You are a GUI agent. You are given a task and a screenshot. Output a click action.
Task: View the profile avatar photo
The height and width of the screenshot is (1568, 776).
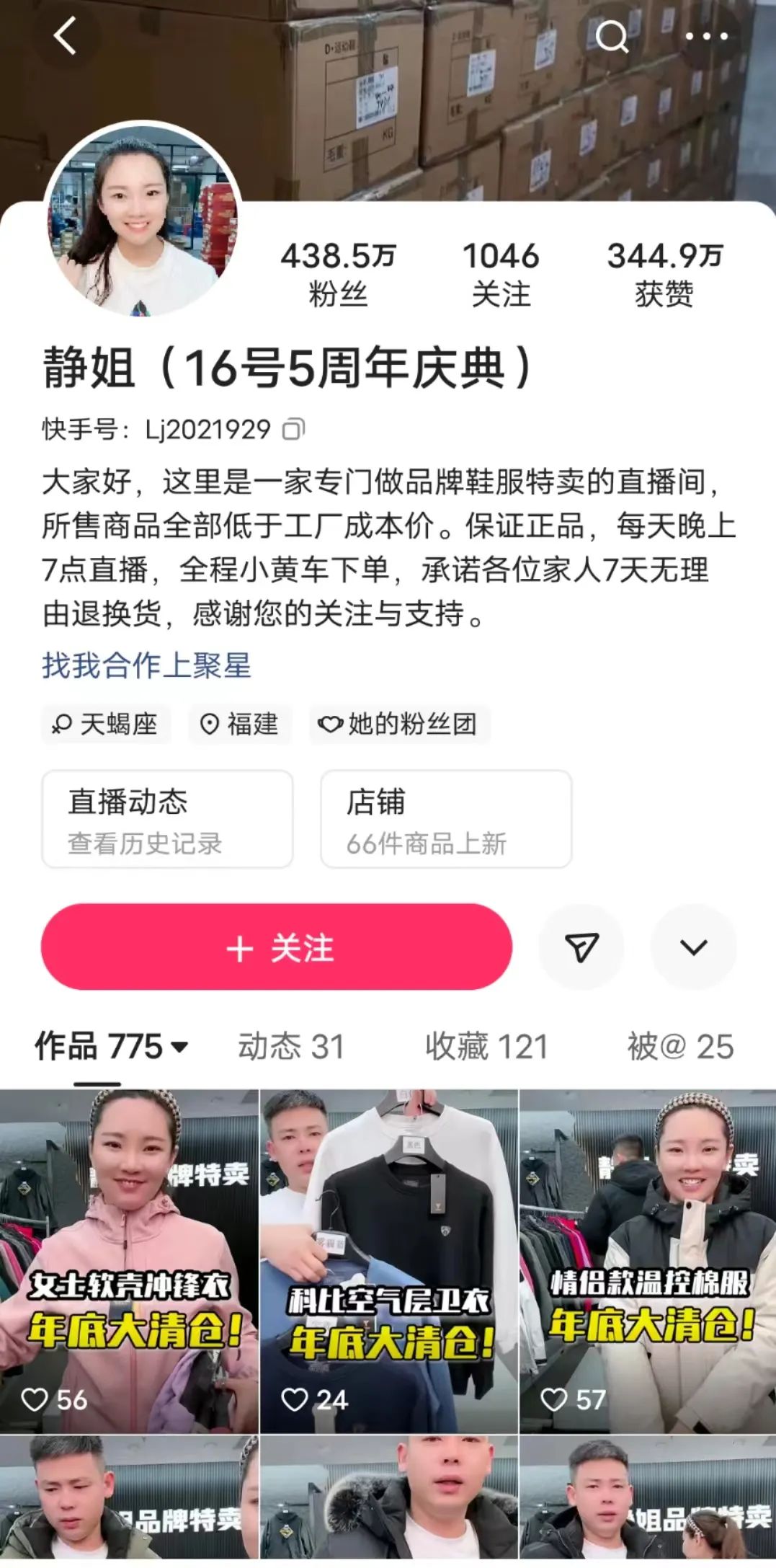[x=142, y=219]
